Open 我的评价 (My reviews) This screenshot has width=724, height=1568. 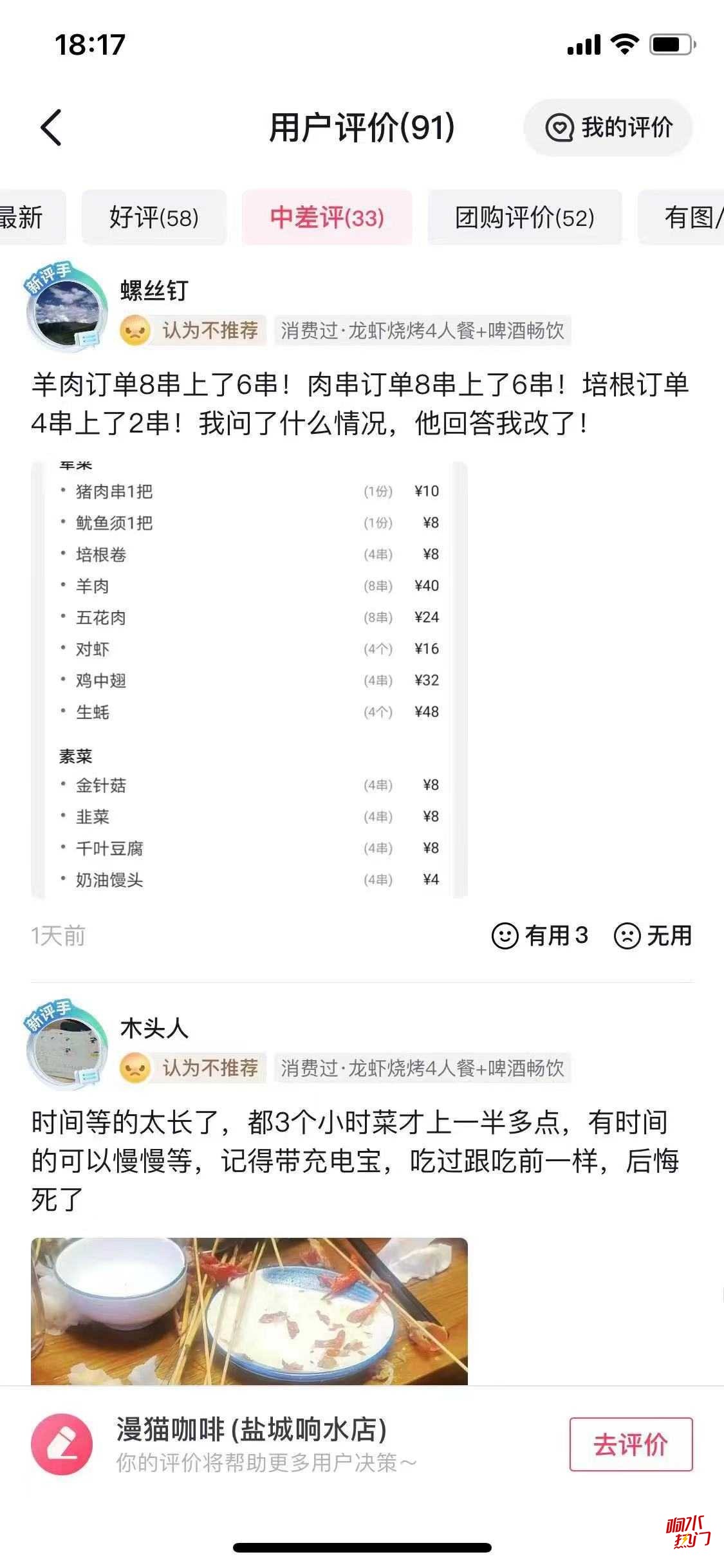pyautogui.click(x=608, y=127)
